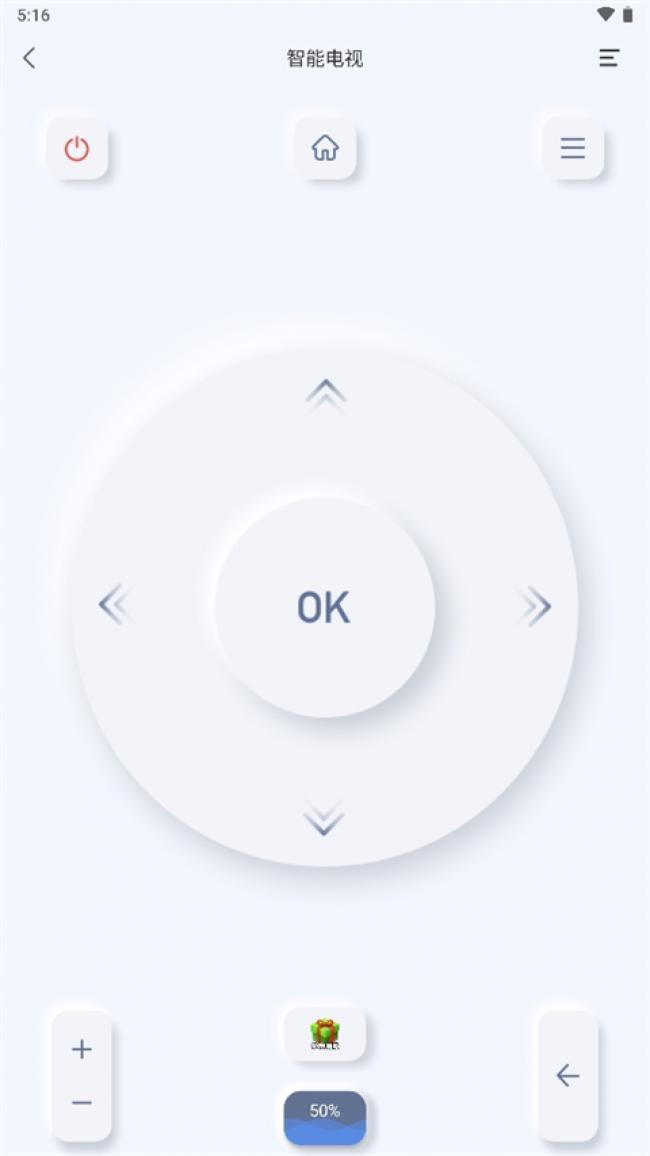Move left with the D-pad arrow

(x=115, y=606)
